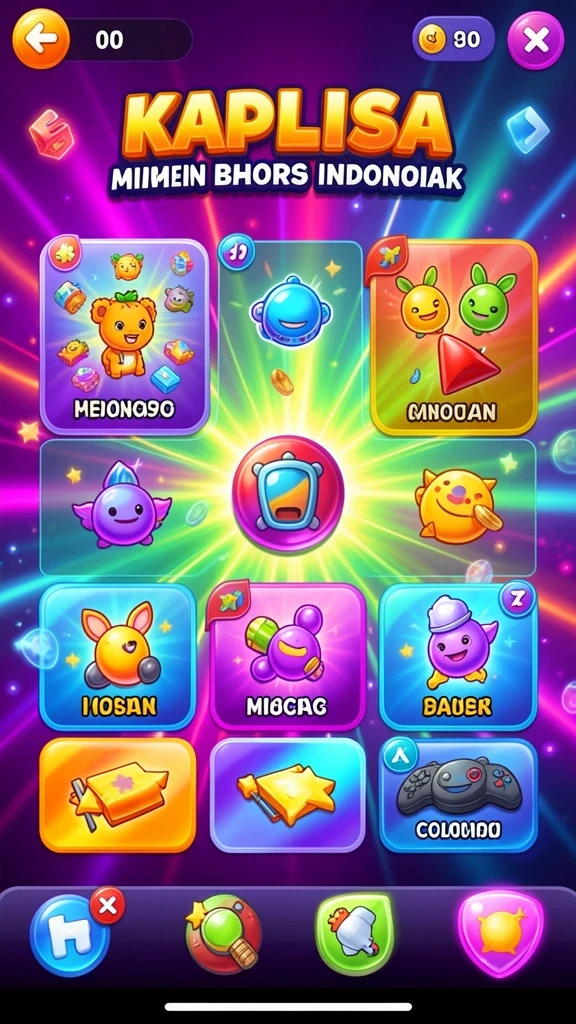Open the orange card with yellow flag
The width and height of the screenshot is (576, 1024).
[x=118, y=795]
